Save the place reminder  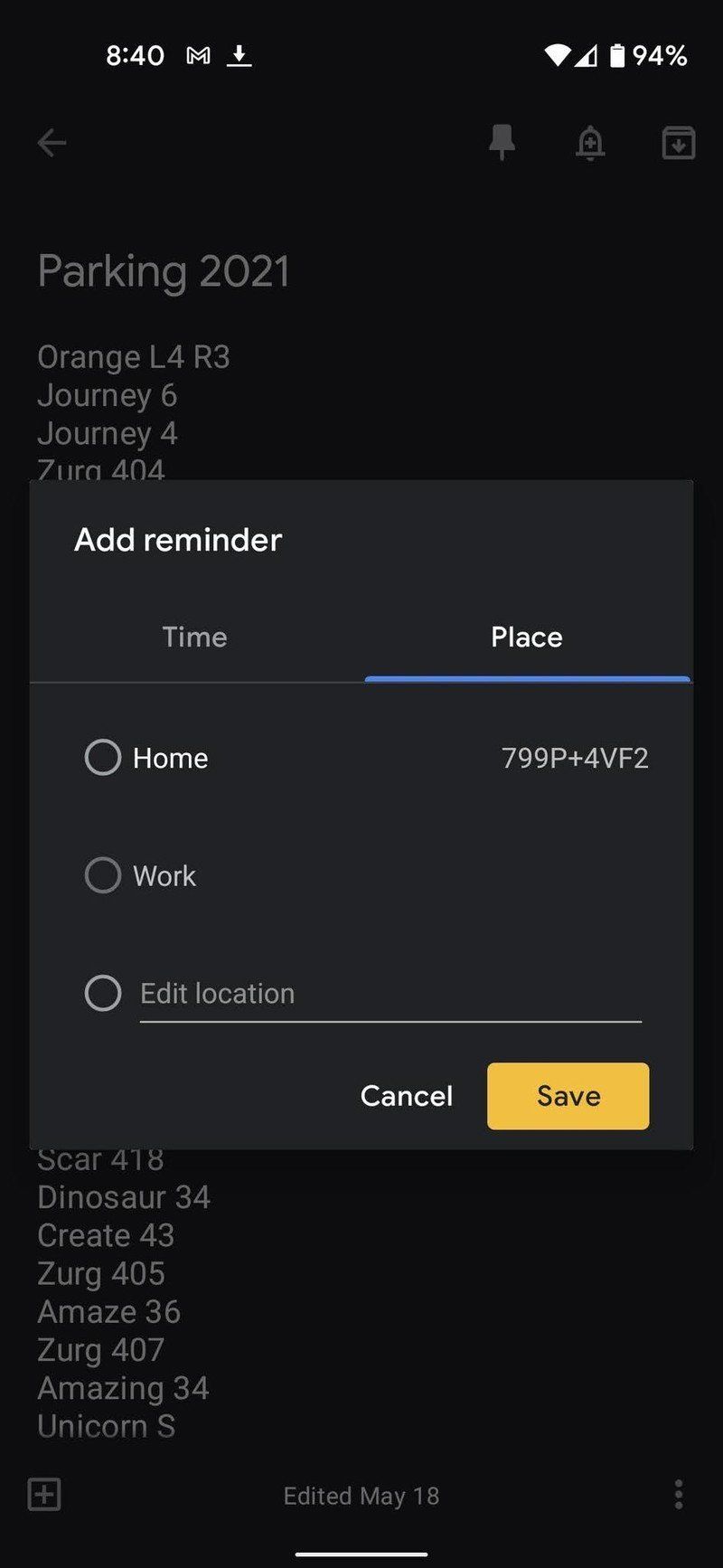coord(568,1095)
